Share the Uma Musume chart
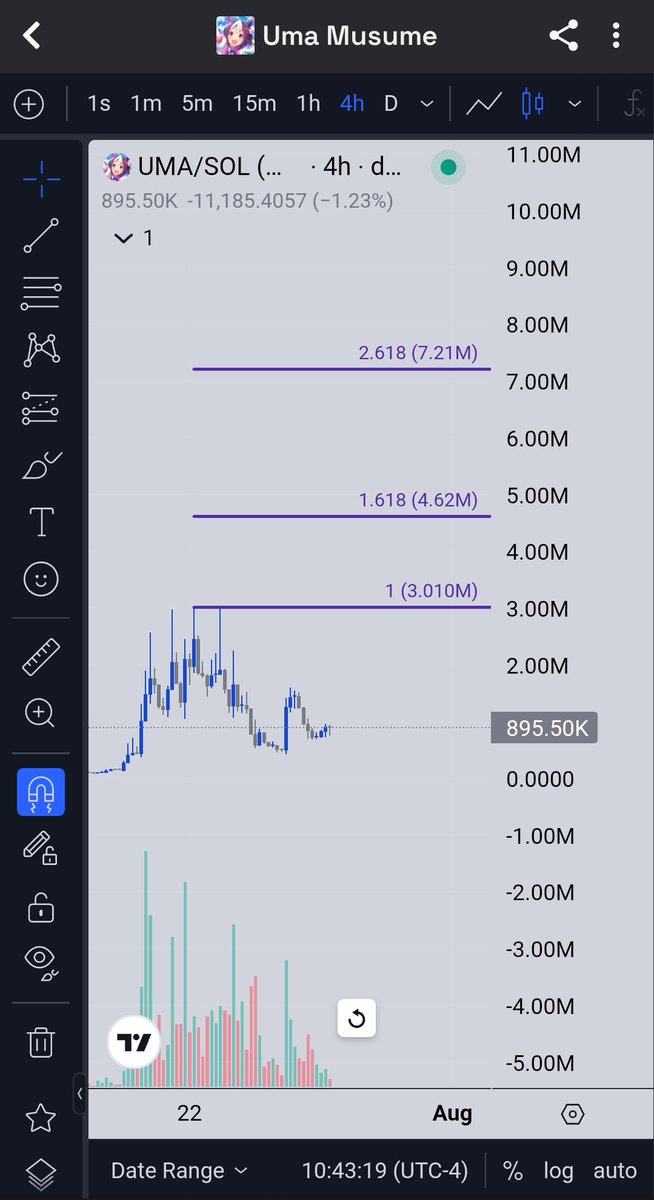This screenshot has height=1200, width=654. coord(564,37)
